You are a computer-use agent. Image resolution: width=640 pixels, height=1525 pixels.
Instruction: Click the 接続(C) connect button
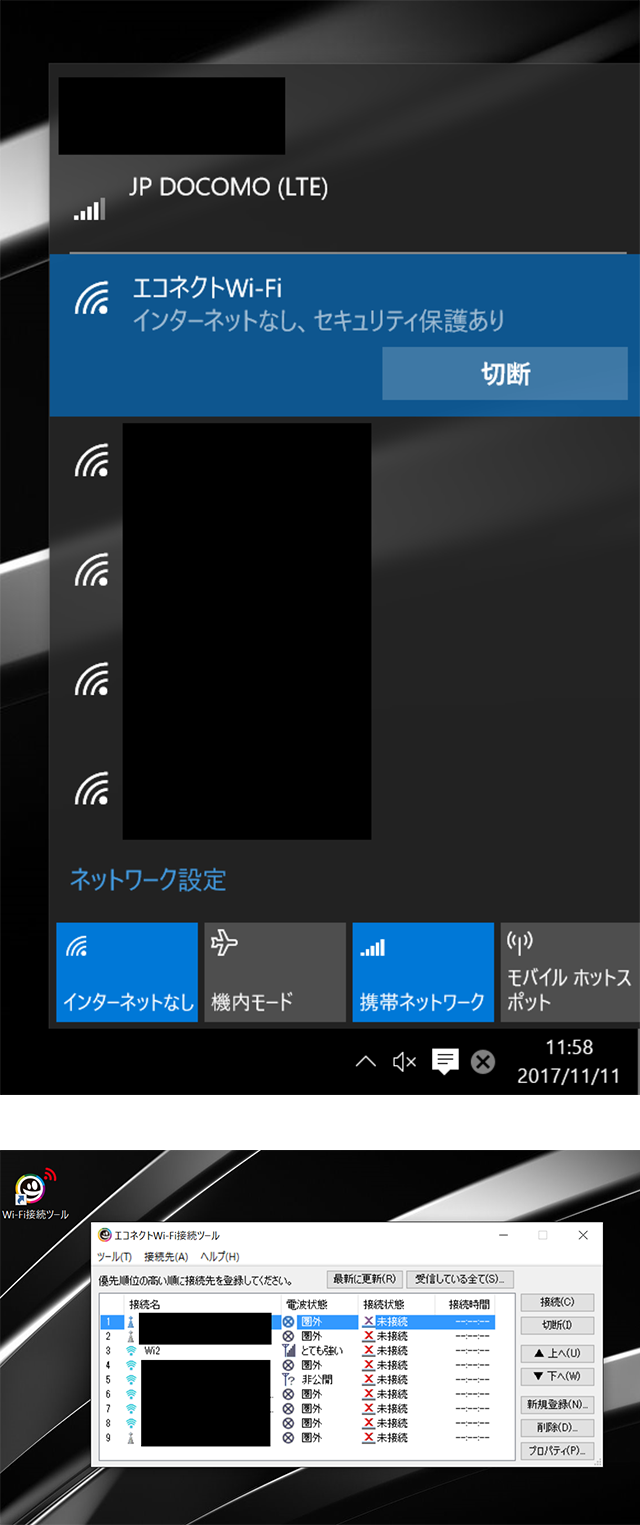tap(557, 1302)
